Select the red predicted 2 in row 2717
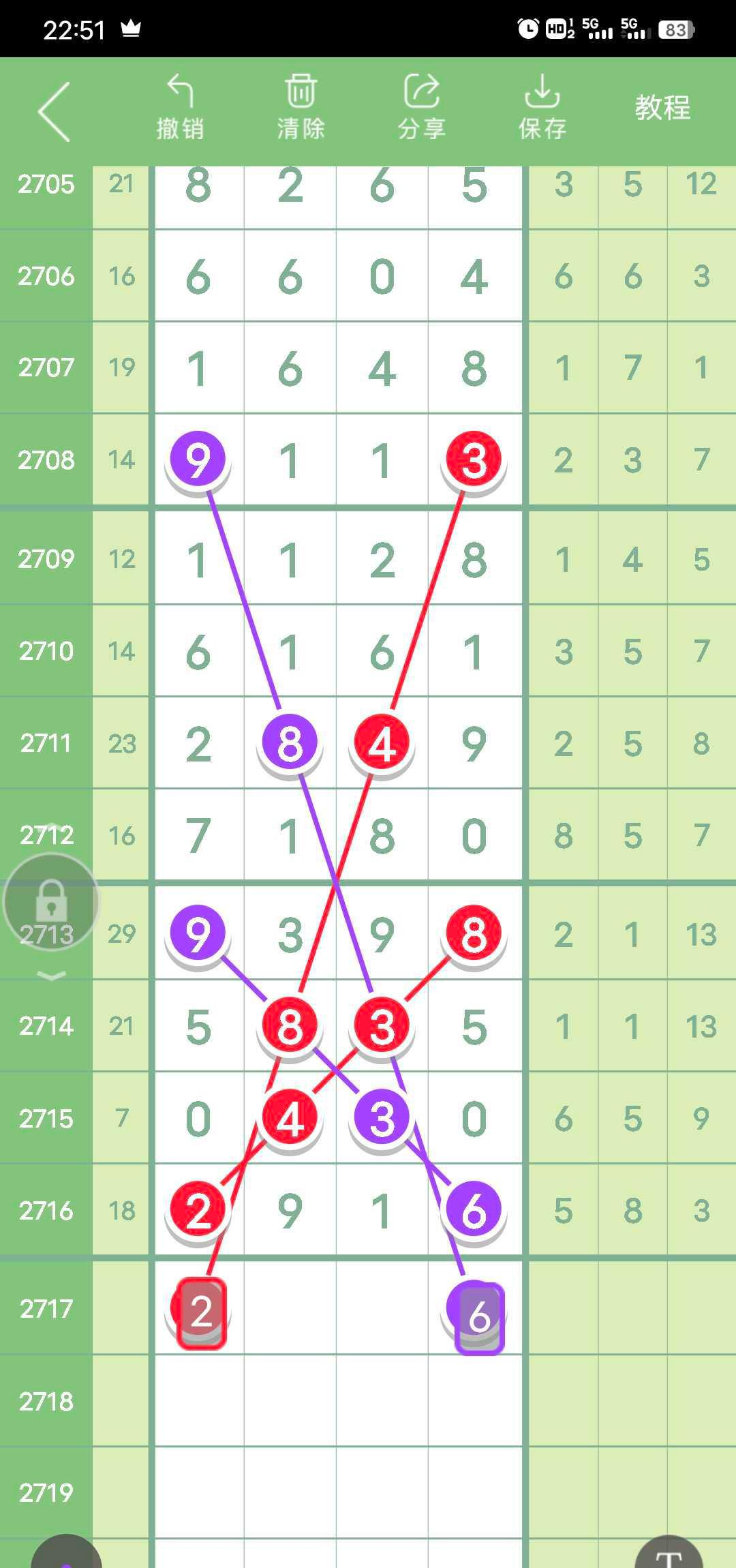Screen dimensions: 736x1568 click(201, 1312)
